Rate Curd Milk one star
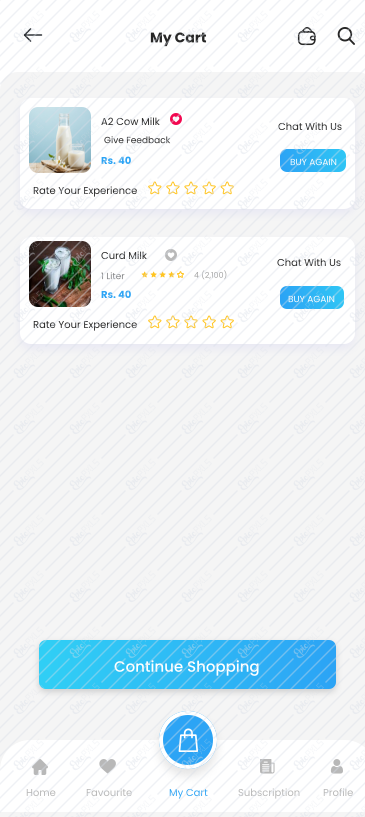The width and height of the screenshot is (365, 817). pos(155,323)
